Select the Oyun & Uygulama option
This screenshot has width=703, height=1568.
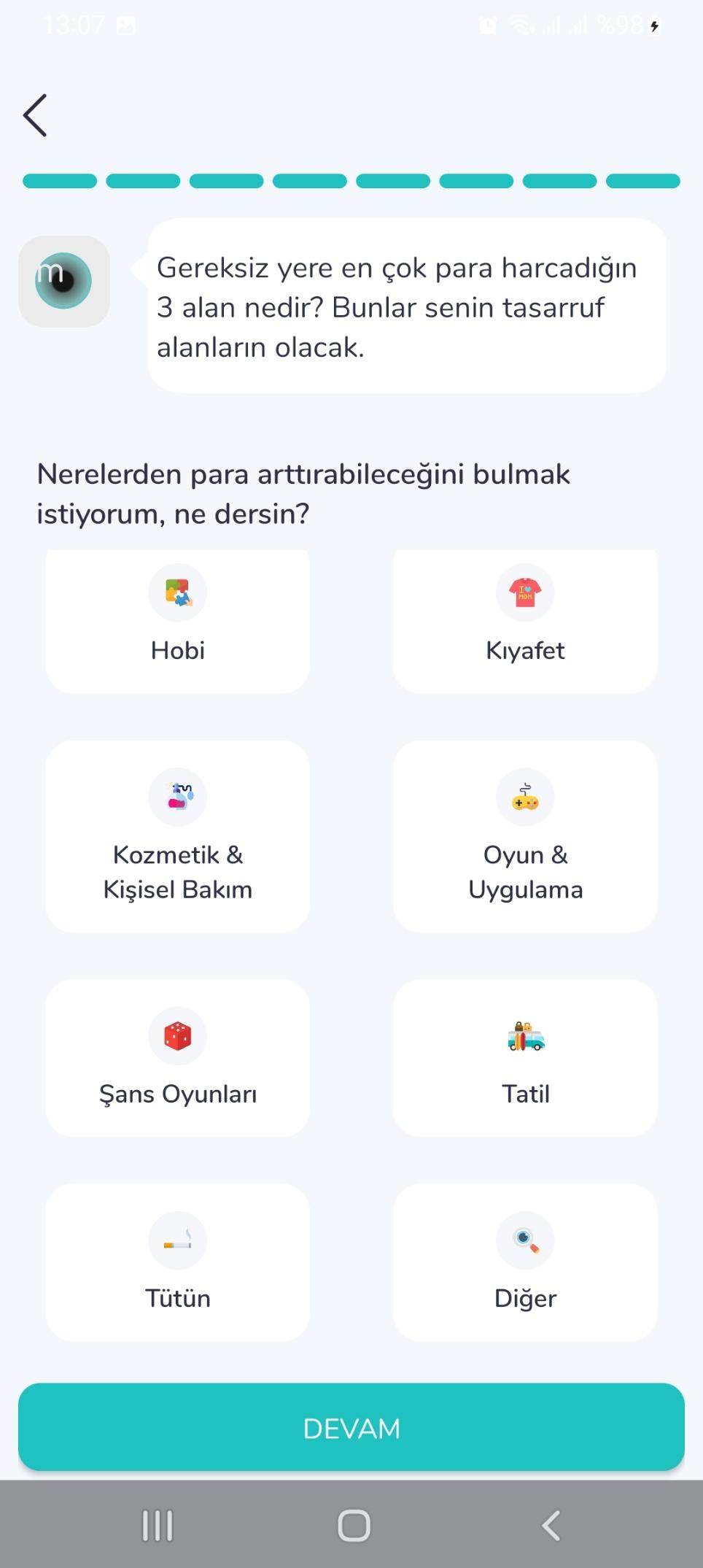click(x=525, y=836)
